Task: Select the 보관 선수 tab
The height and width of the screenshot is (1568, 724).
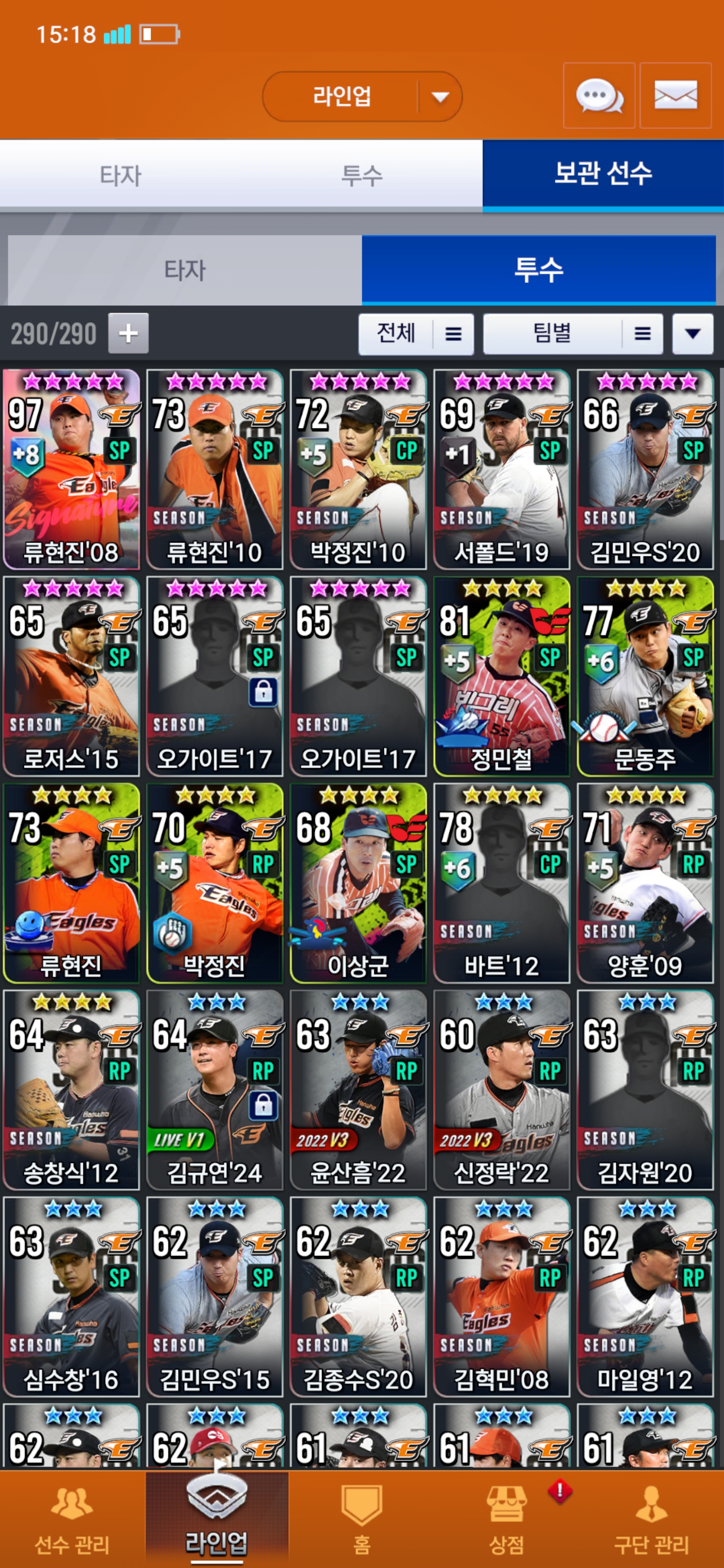Action: (603, 173)
